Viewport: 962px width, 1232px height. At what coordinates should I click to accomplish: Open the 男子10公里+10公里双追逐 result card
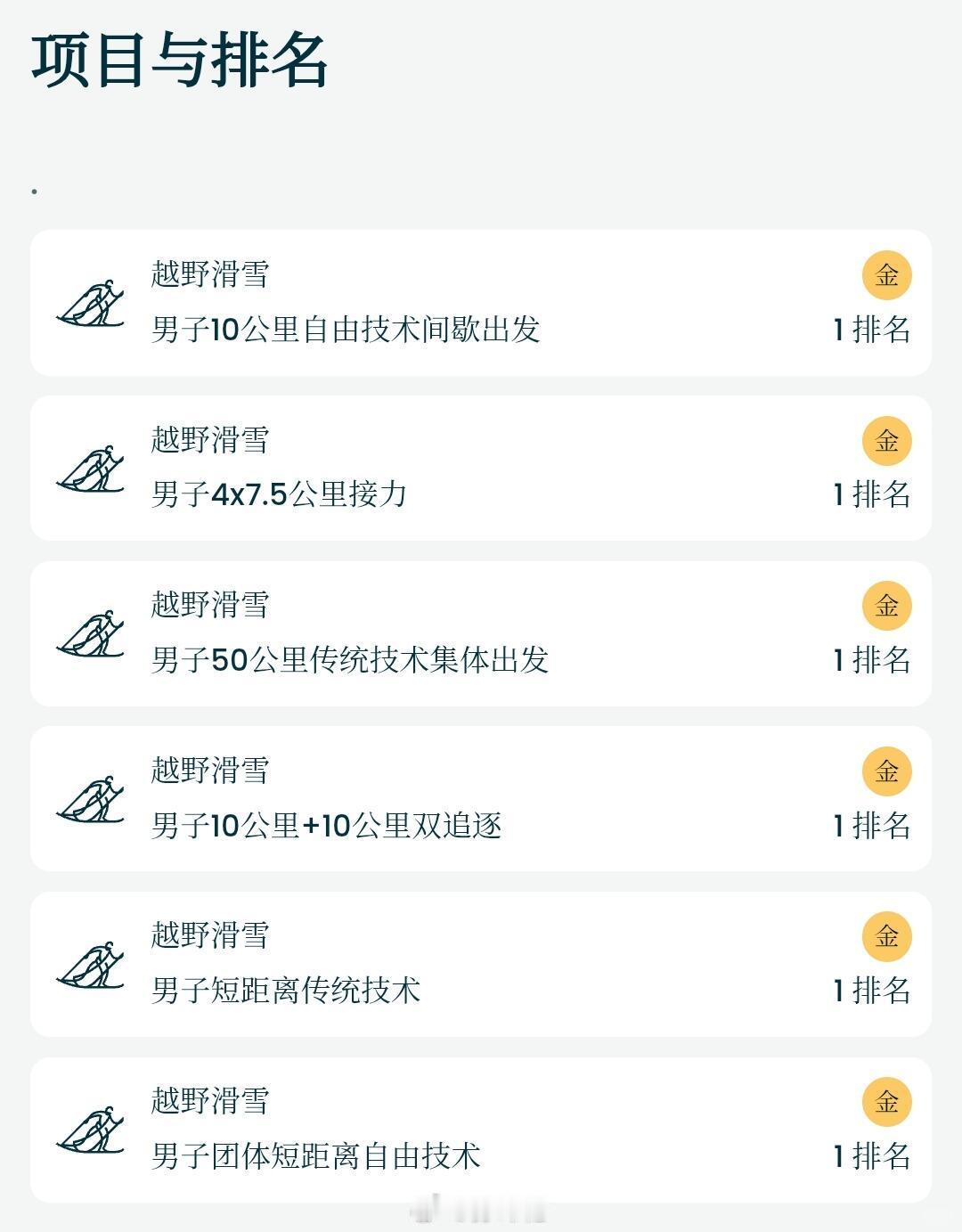click(481, 799)
